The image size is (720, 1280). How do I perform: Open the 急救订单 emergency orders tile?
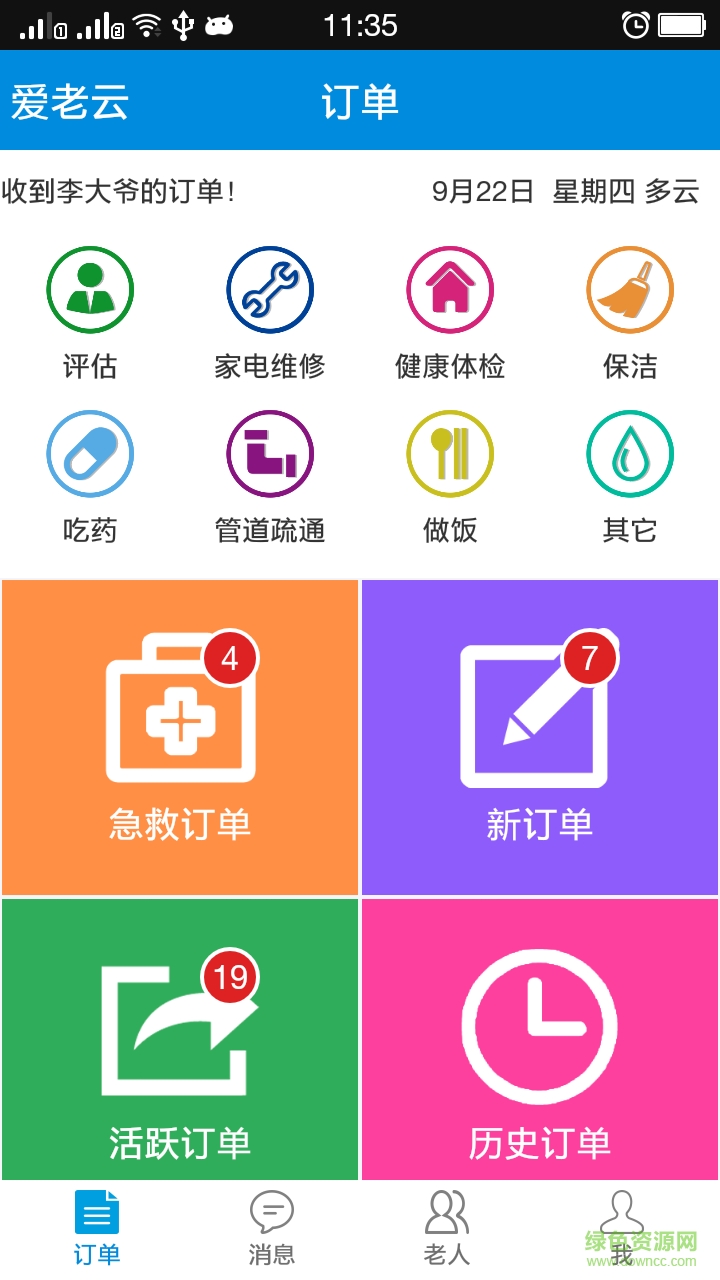[180, 737]
